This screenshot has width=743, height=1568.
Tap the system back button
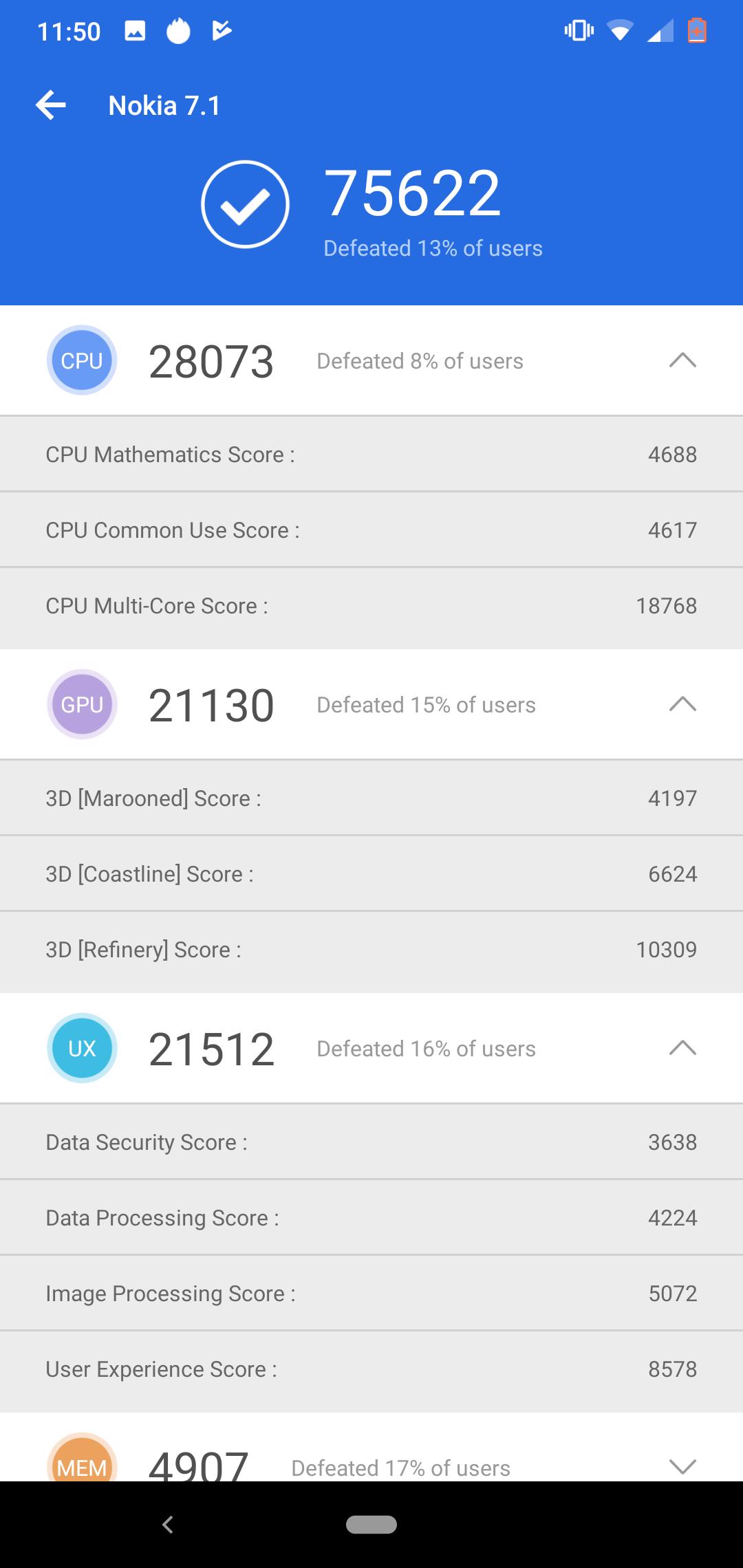(167, 1525)
